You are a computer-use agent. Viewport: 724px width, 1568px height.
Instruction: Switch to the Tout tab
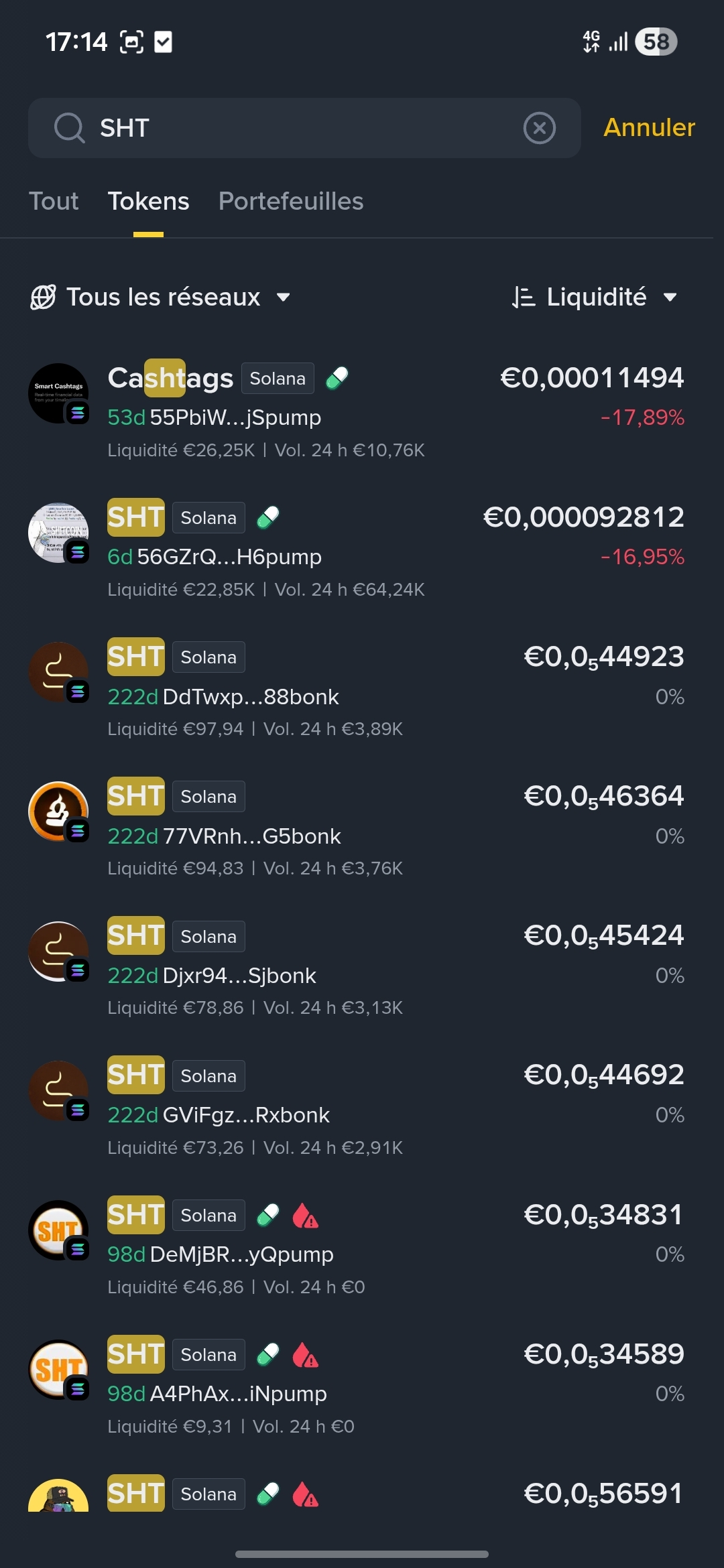54,201
